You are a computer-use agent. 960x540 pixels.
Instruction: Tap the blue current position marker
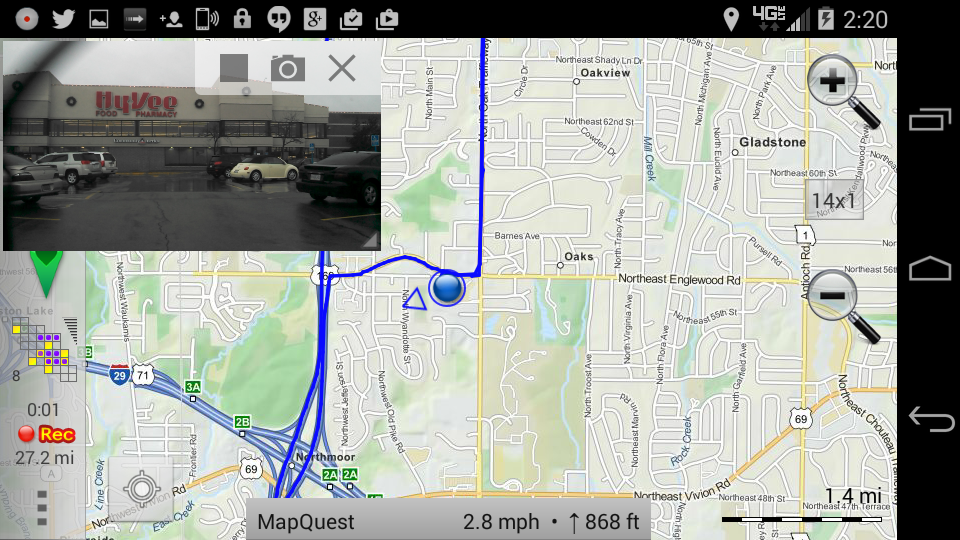tap(447, 288)
